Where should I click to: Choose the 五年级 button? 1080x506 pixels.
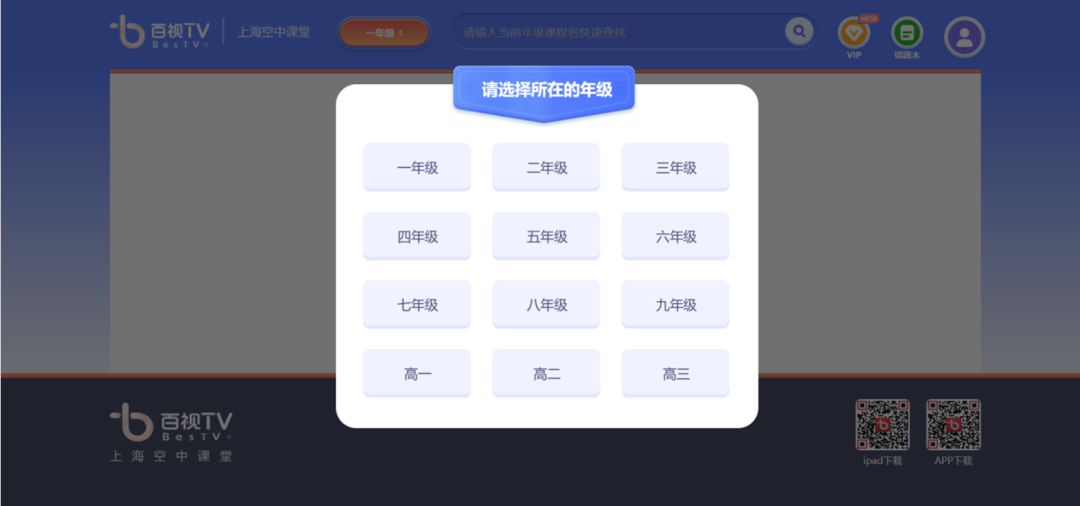[x=546, y=236]
